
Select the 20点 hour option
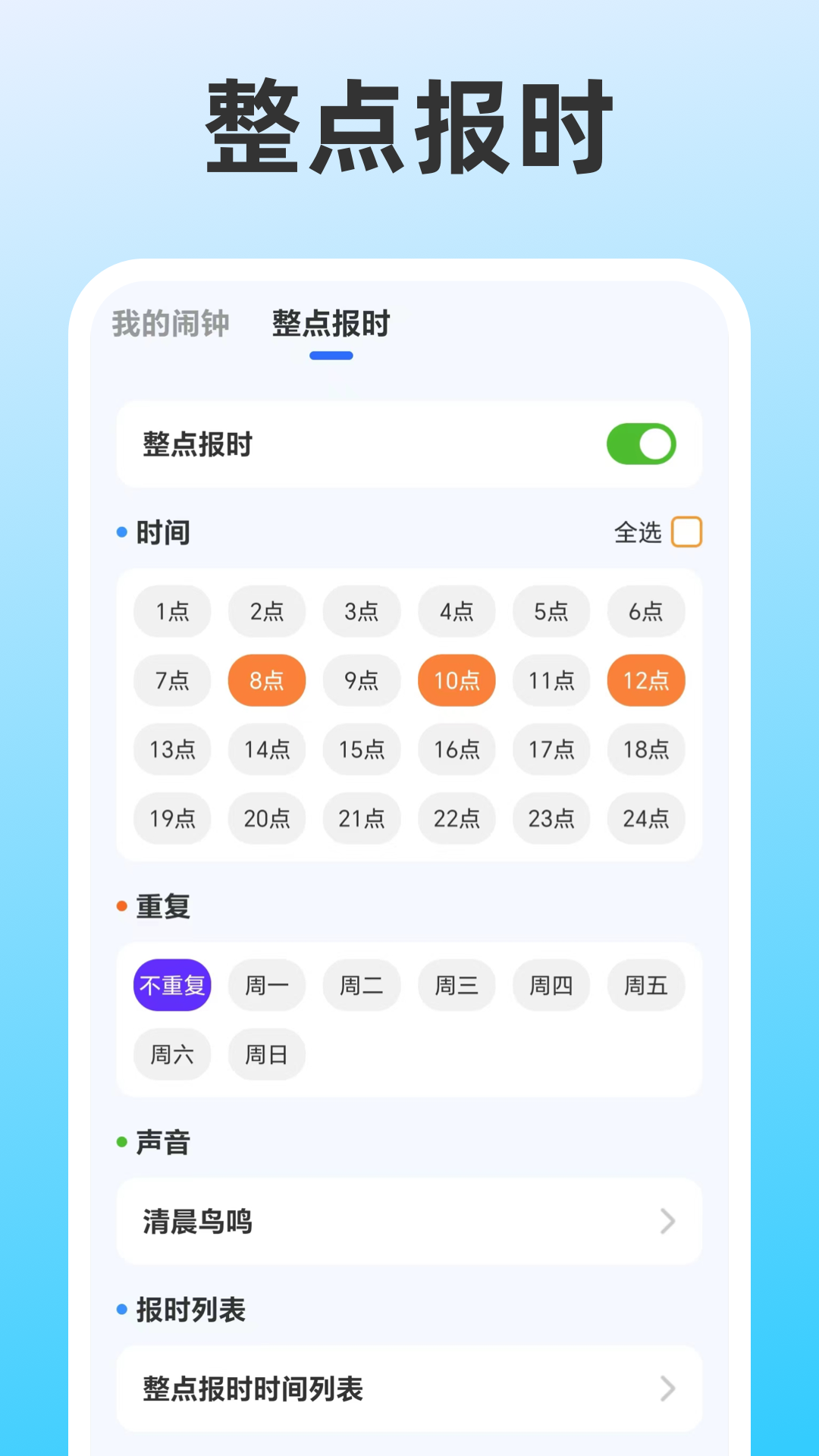click(x=267, y=818)
